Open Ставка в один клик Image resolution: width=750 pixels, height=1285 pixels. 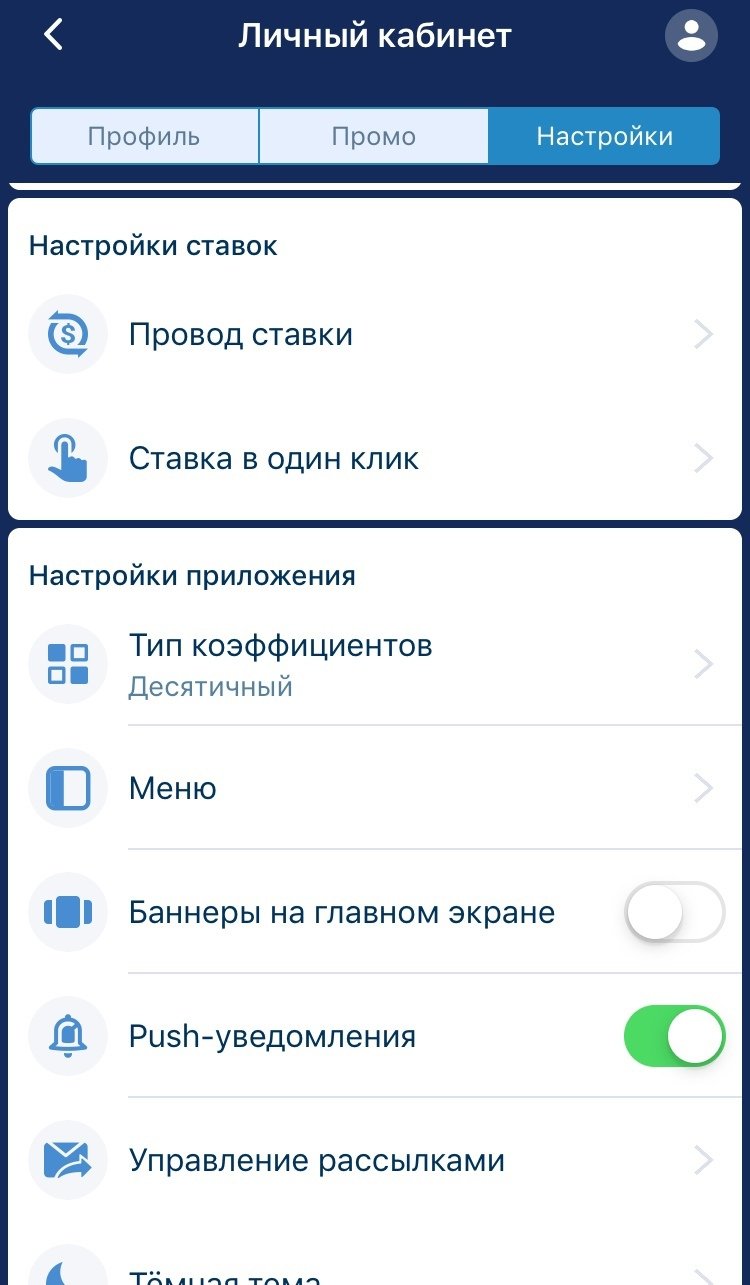pyautogui.click(x=375, y=459)
